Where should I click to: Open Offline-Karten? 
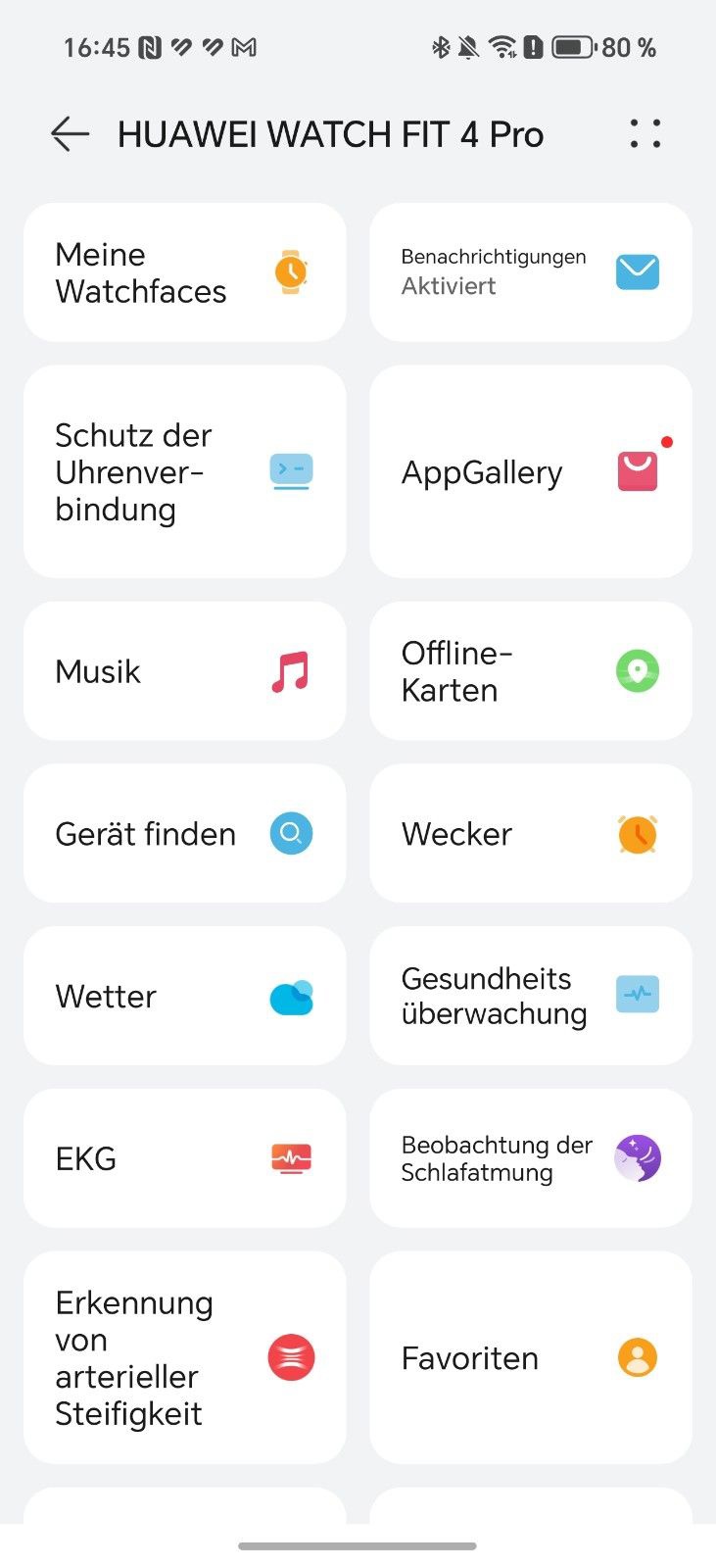(x=531, y=671)
